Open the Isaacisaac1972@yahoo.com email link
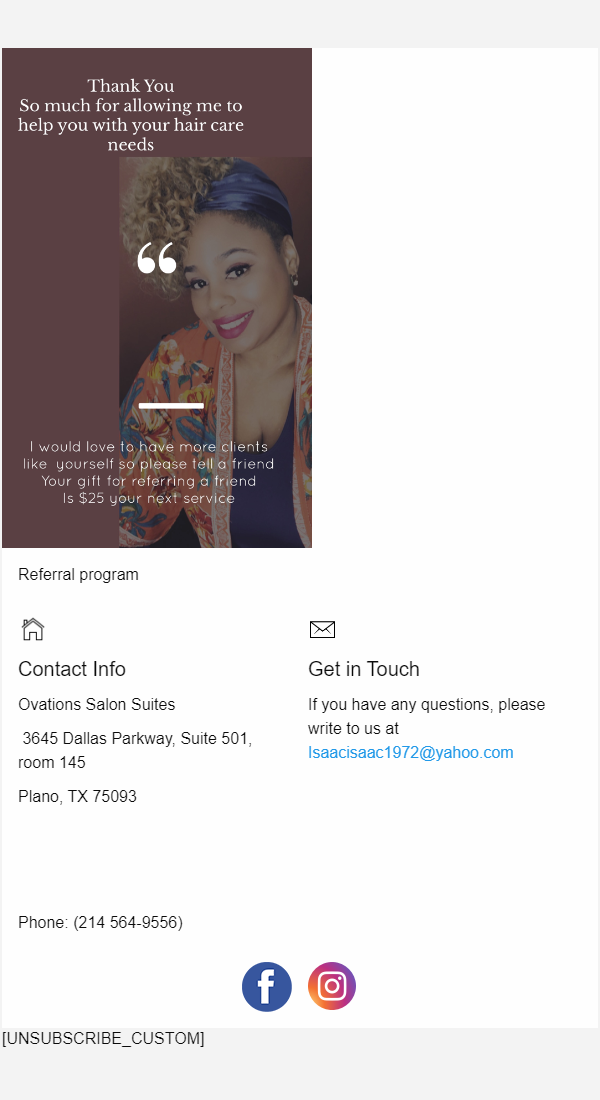This screenshot has height=1100, width=600. [x=410, y=753]
